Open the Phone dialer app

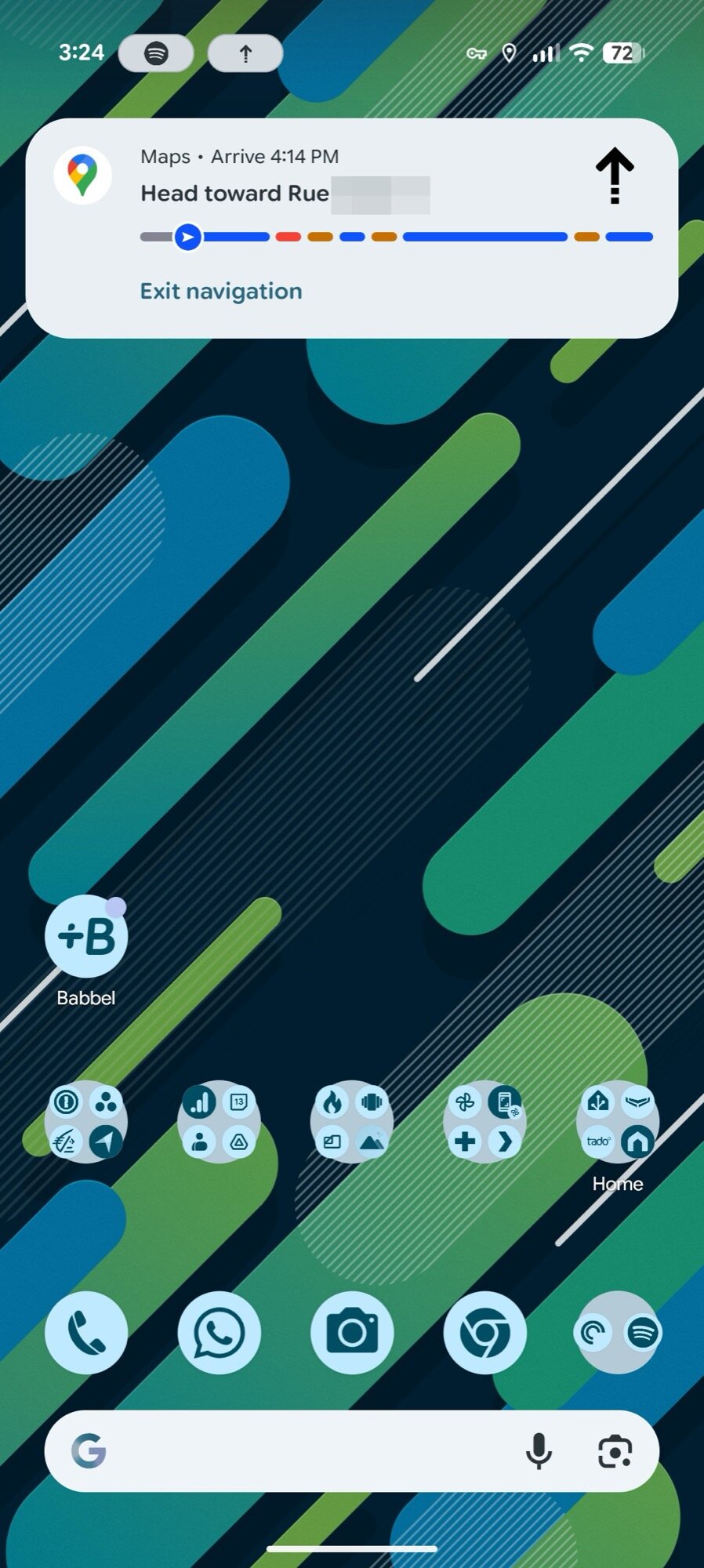click(x=86, y=1333)
